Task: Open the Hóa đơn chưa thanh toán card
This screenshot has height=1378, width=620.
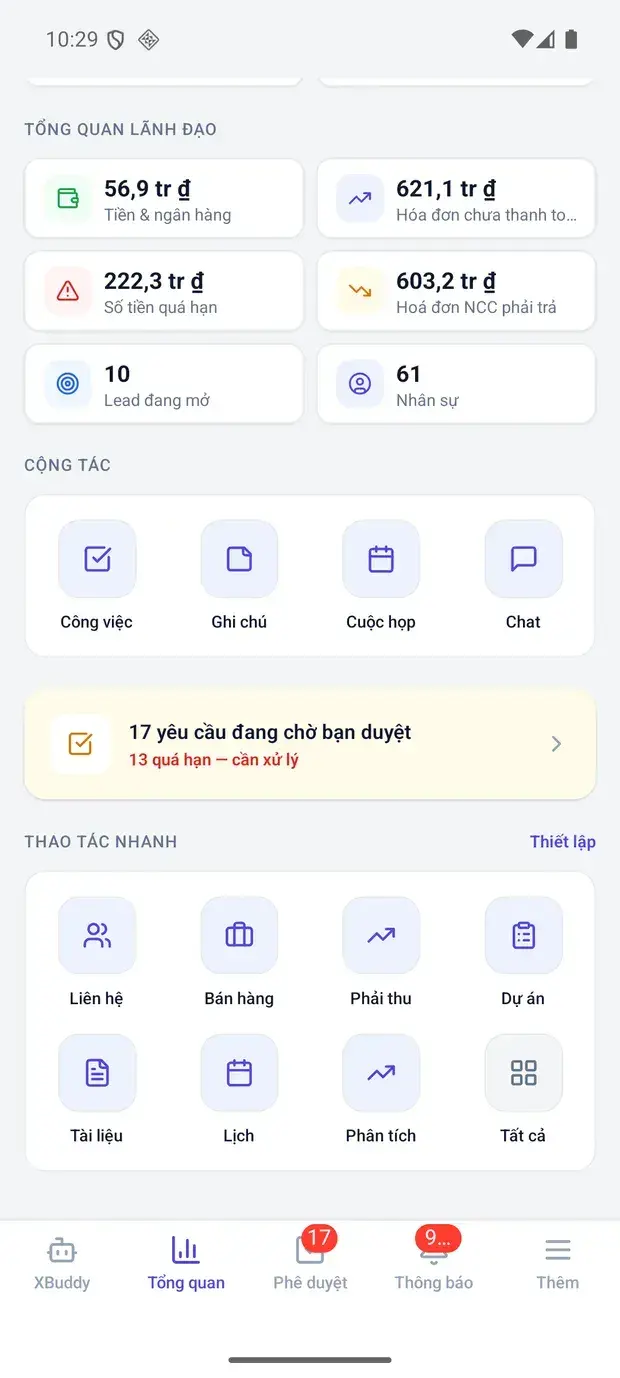Action: tap(456, 198)
